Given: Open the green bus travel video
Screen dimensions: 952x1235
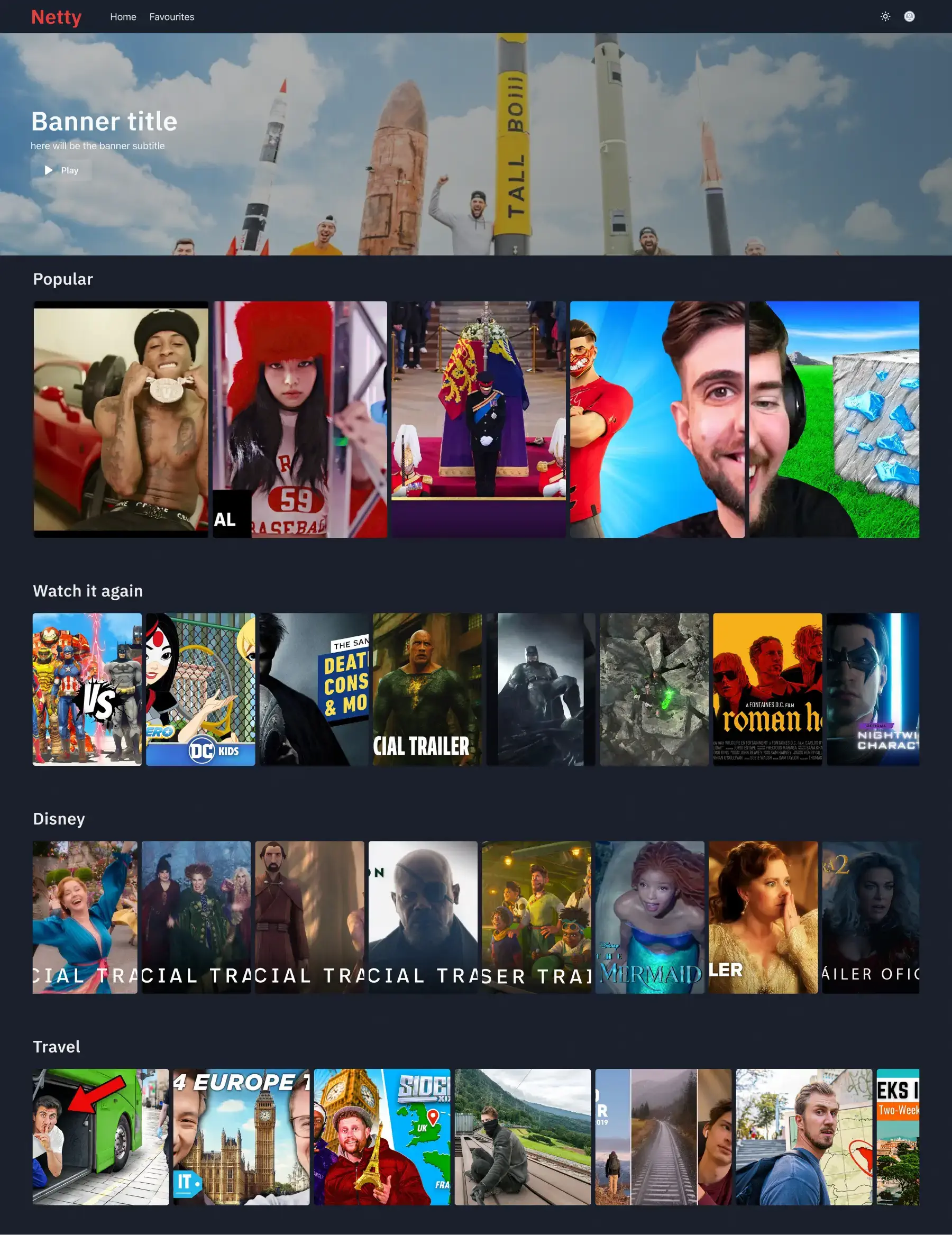Looking at the screenshot, I should (x=100, y=1137).
